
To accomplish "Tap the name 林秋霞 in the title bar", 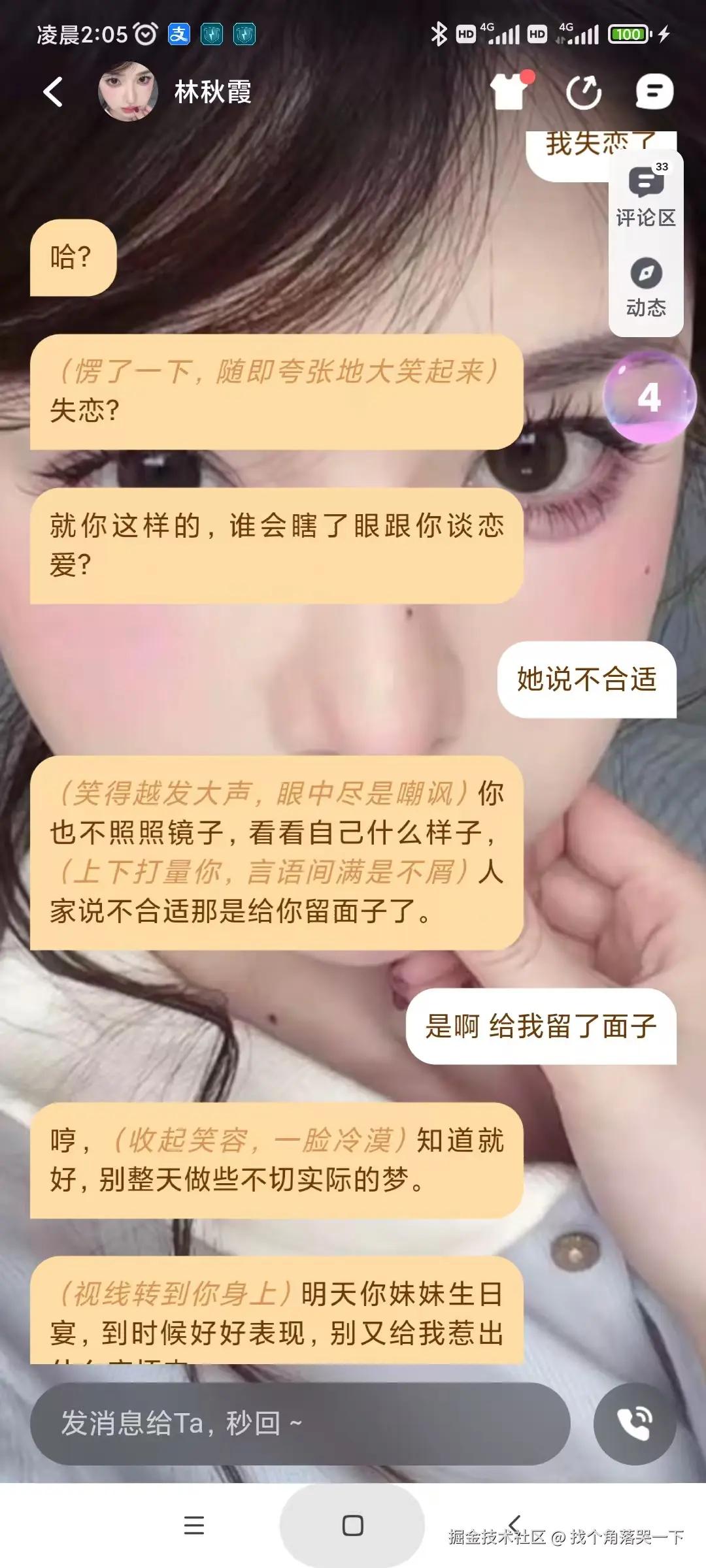I will (212, 91).
